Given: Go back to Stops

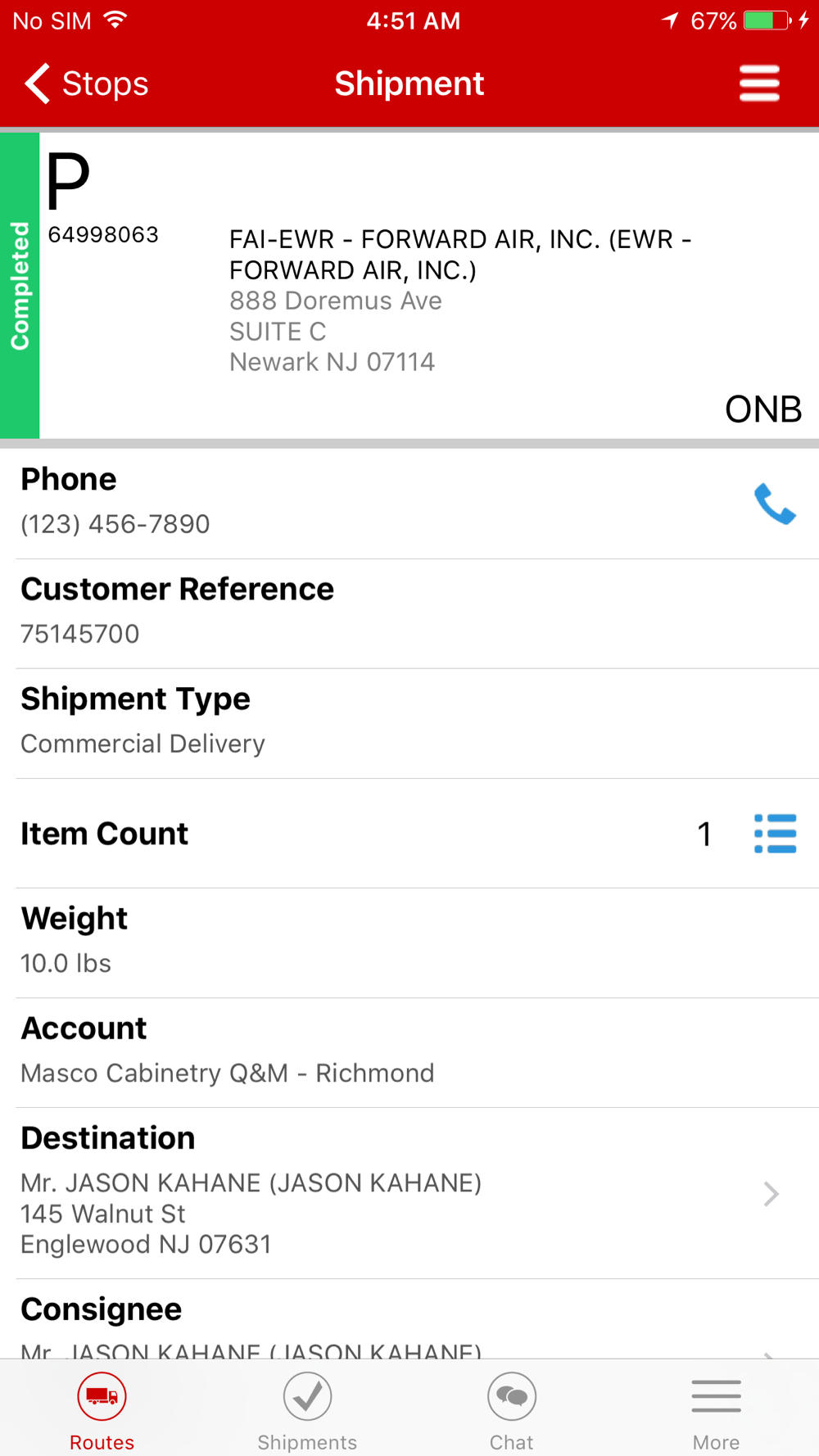Looking at the screenshot, I should pyautogui.click(x=86, y=84).
